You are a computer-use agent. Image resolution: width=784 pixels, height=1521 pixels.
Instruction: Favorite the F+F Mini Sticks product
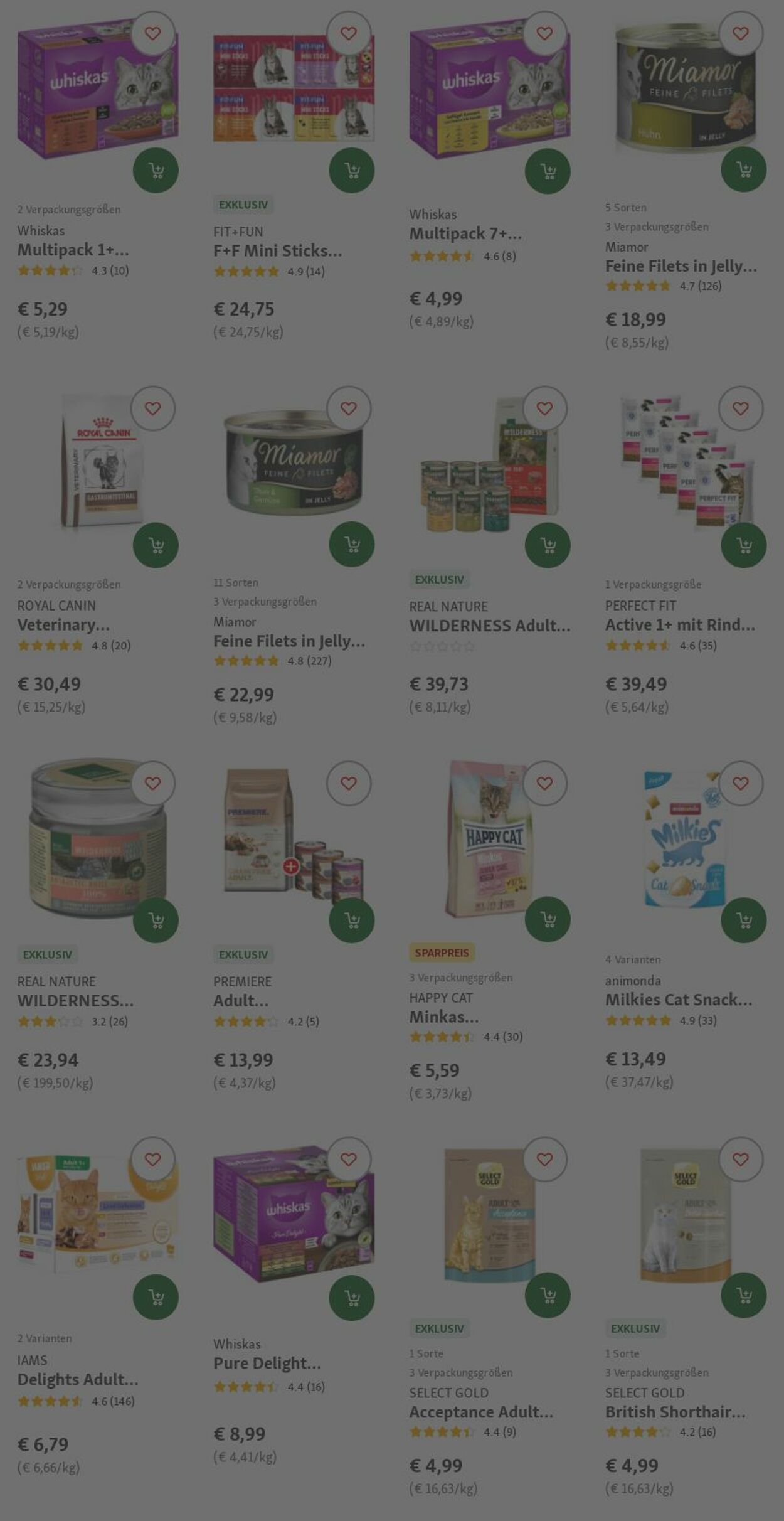[348, 33]
